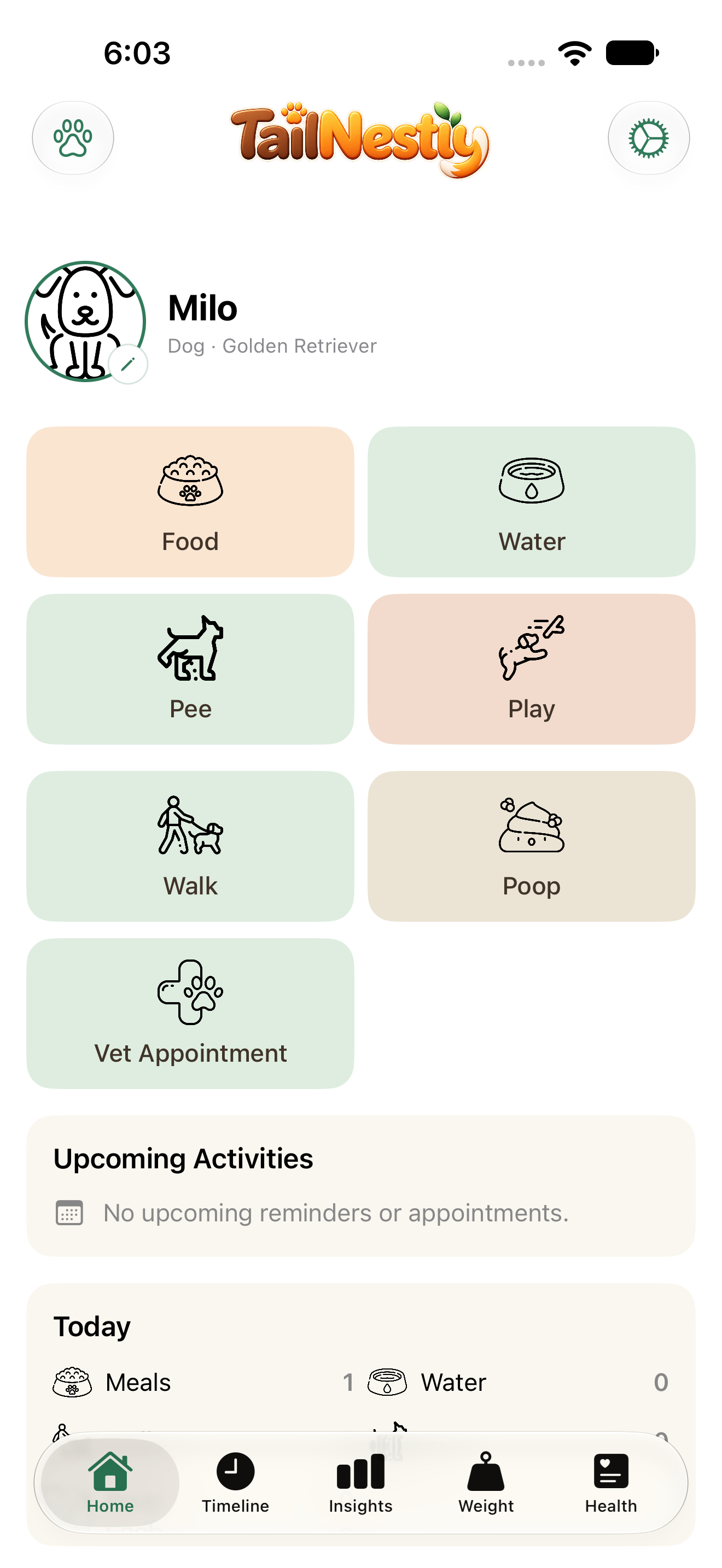
Task: Switch to the Insights tab
Action: (361, 1483)
